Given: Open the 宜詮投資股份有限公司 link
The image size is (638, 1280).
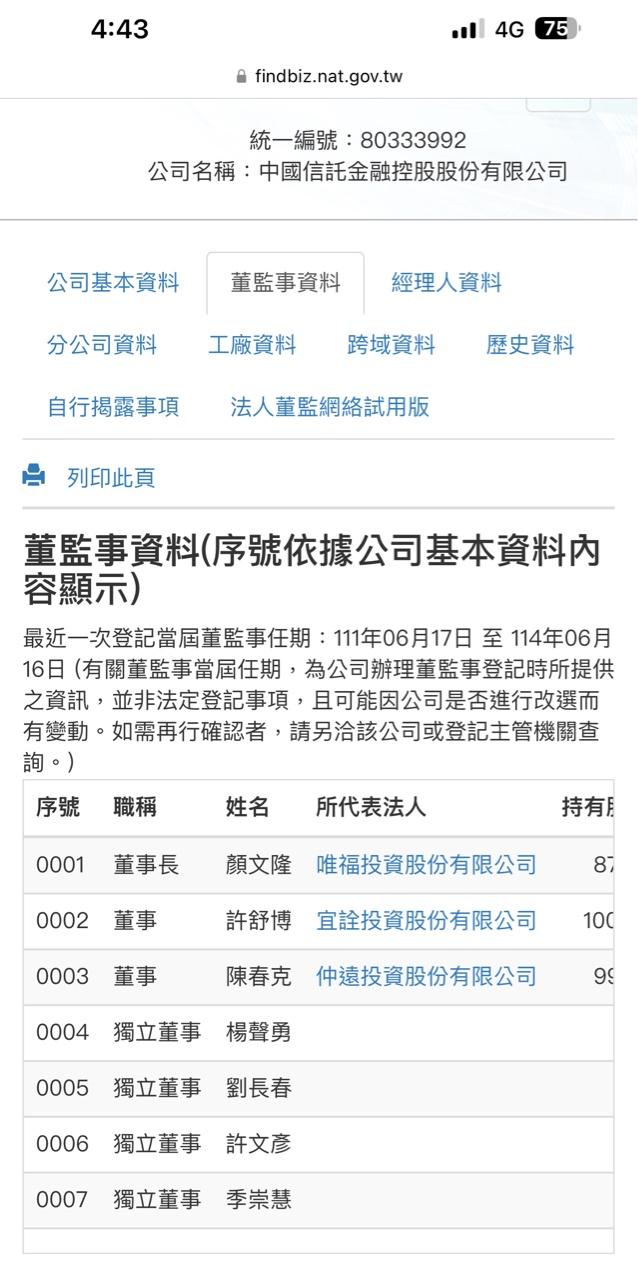Looking at the screenshot, I should [x=426, y=921].
